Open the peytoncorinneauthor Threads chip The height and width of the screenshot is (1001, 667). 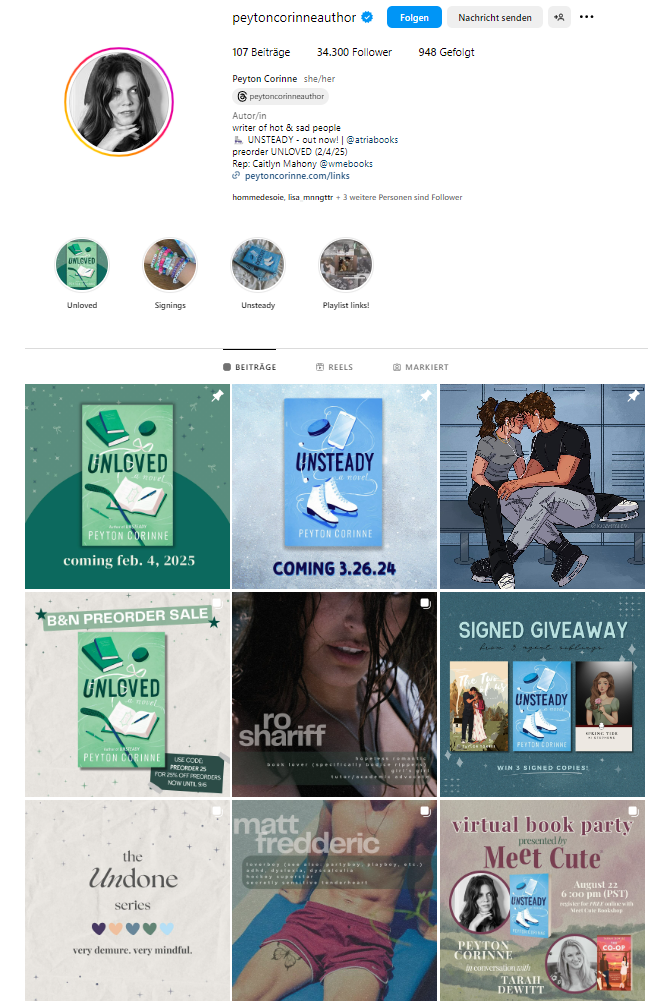[280, 97]
